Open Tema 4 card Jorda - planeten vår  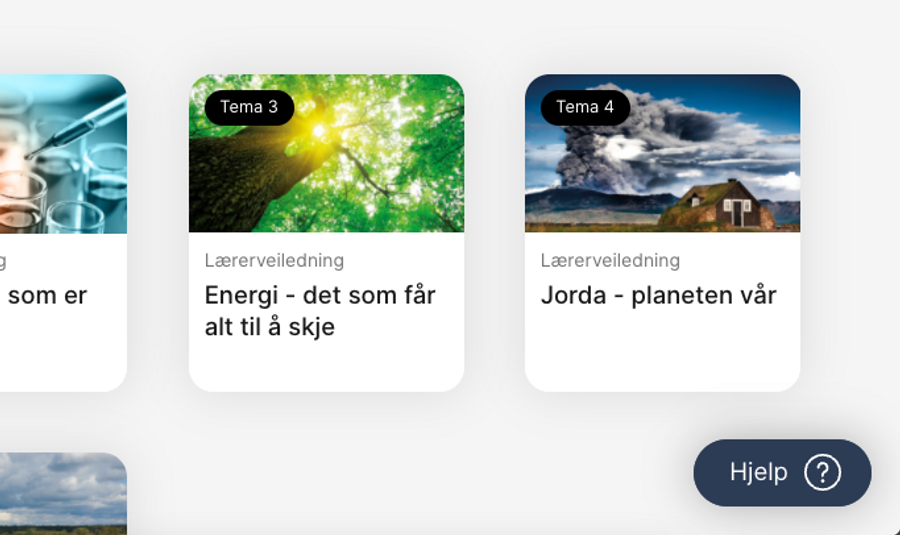(662, 232)
